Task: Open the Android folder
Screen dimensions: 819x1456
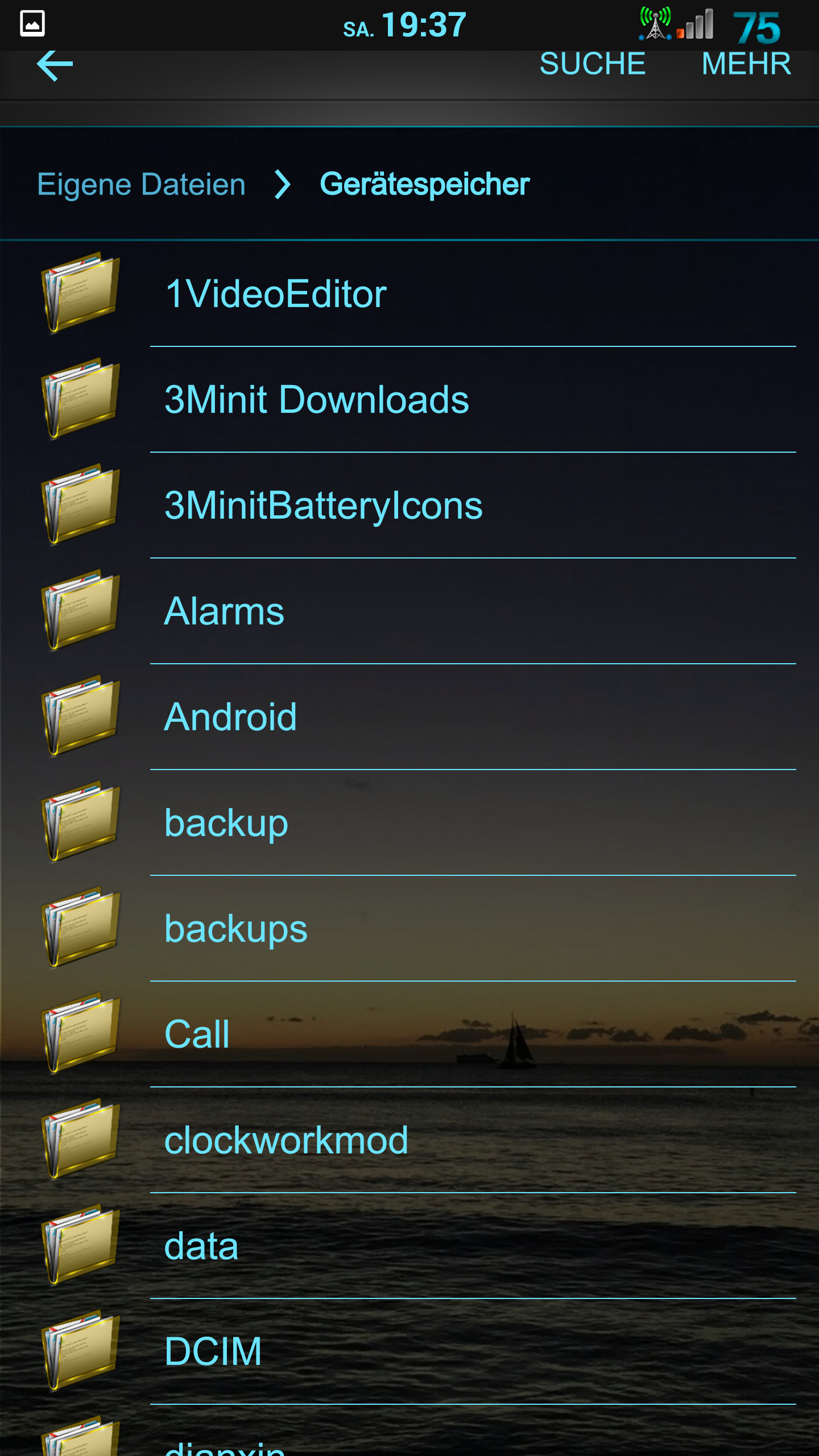Action: click(x=409, y=717)
